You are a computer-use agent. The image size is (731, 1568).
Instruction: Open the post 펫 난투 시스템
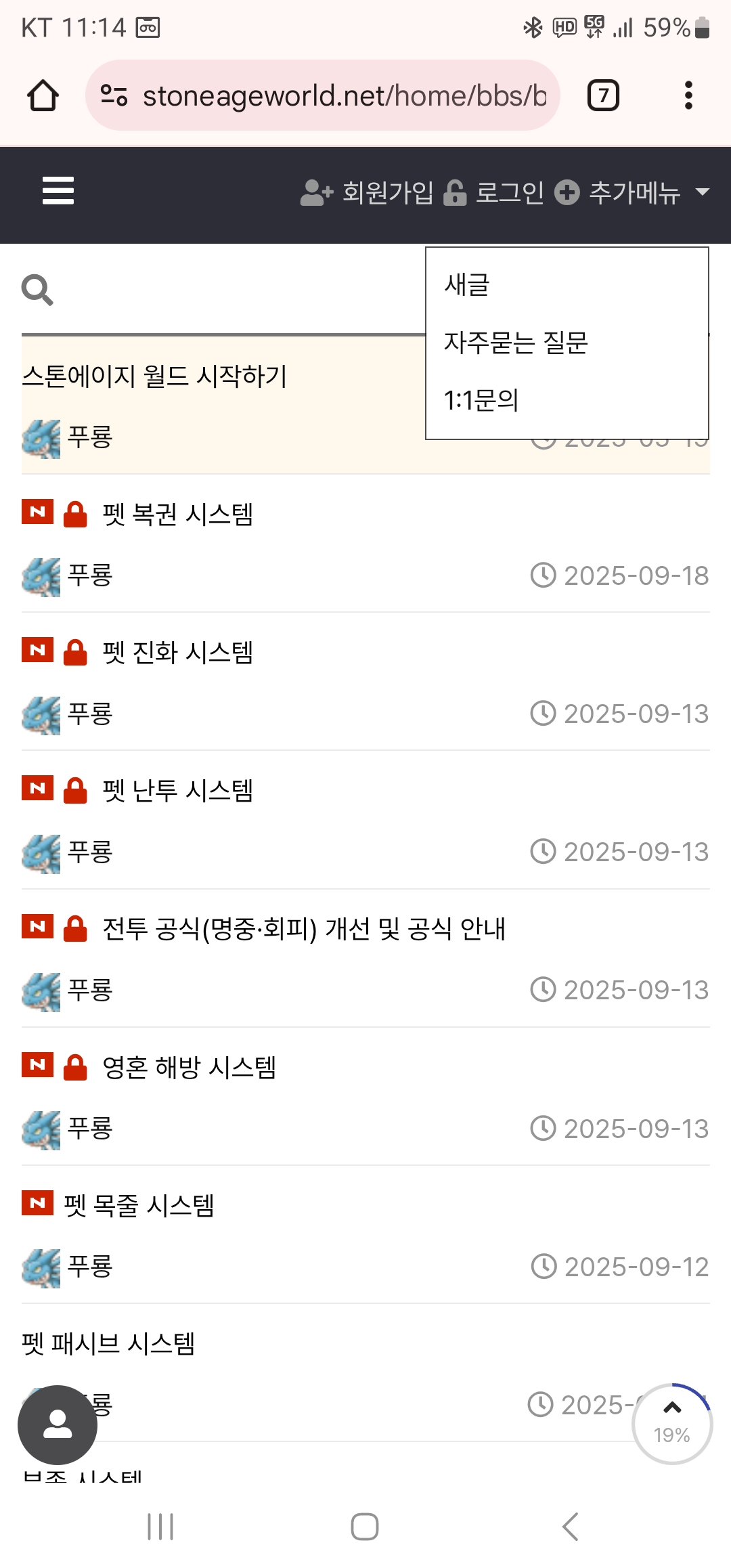click(x=178, y=791)
